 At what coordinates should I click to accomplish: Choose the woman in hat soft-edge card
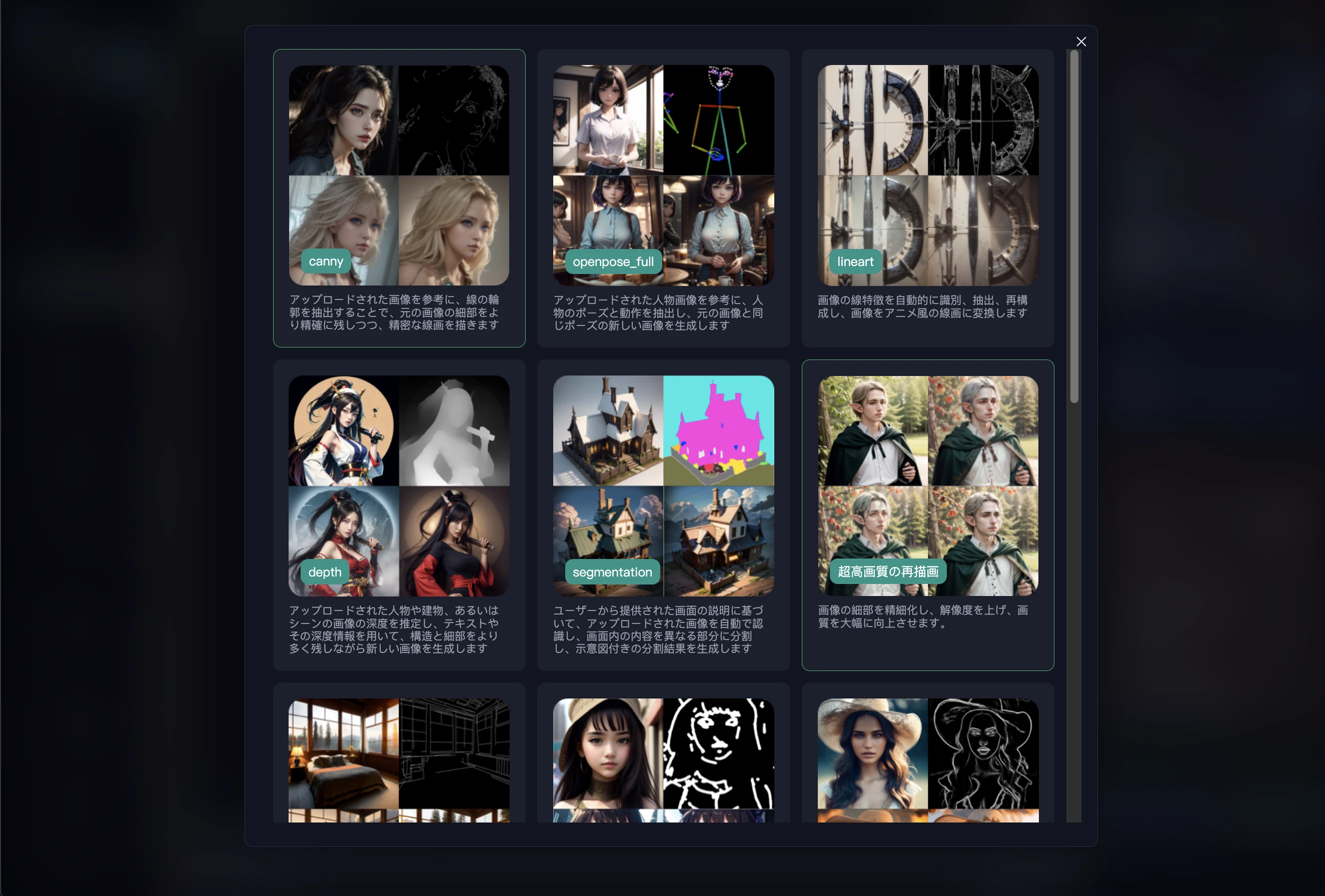[928, 758]
